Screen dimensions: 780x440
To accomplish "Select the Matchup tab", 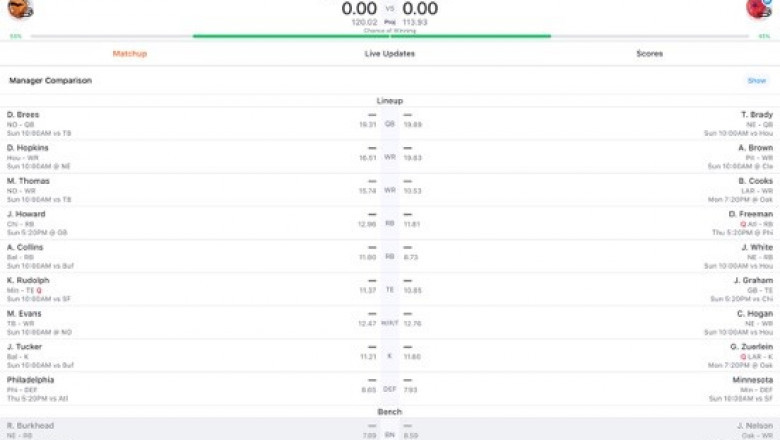I will coord(130,53).
